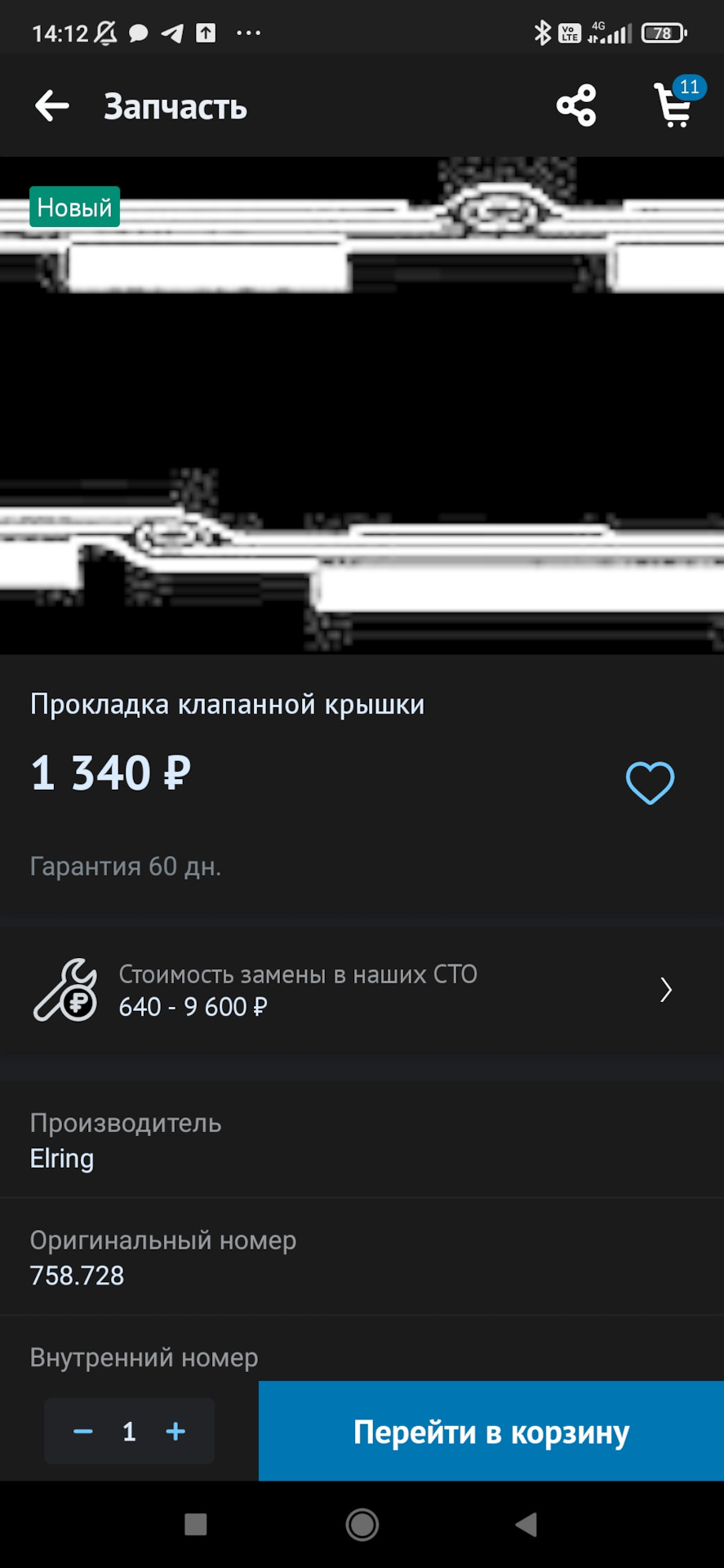
Task: Share this spare part listing
Action: tap(576, 106)
